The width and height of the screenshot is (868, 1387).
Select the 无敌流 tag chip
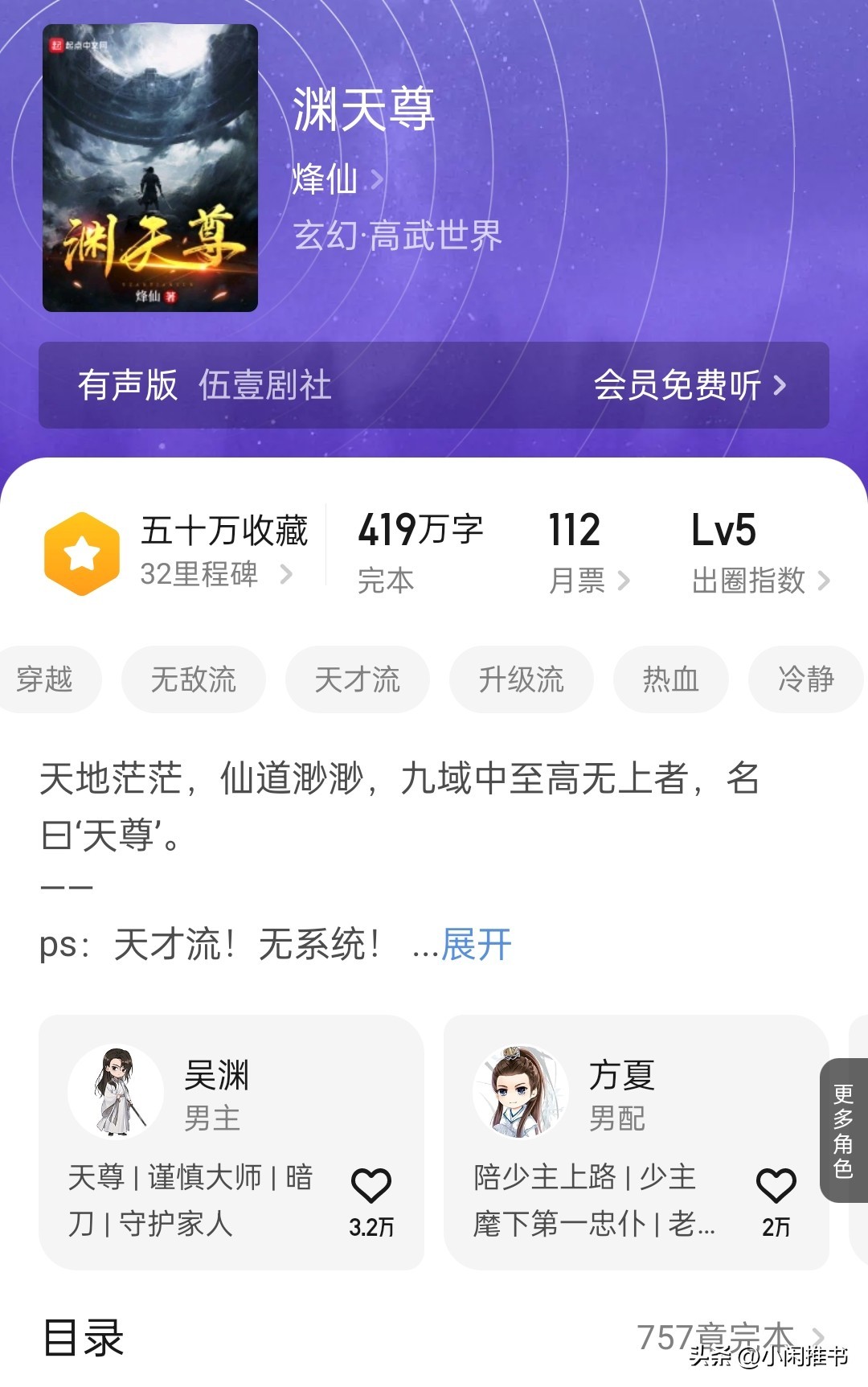(x=194, y=679)
